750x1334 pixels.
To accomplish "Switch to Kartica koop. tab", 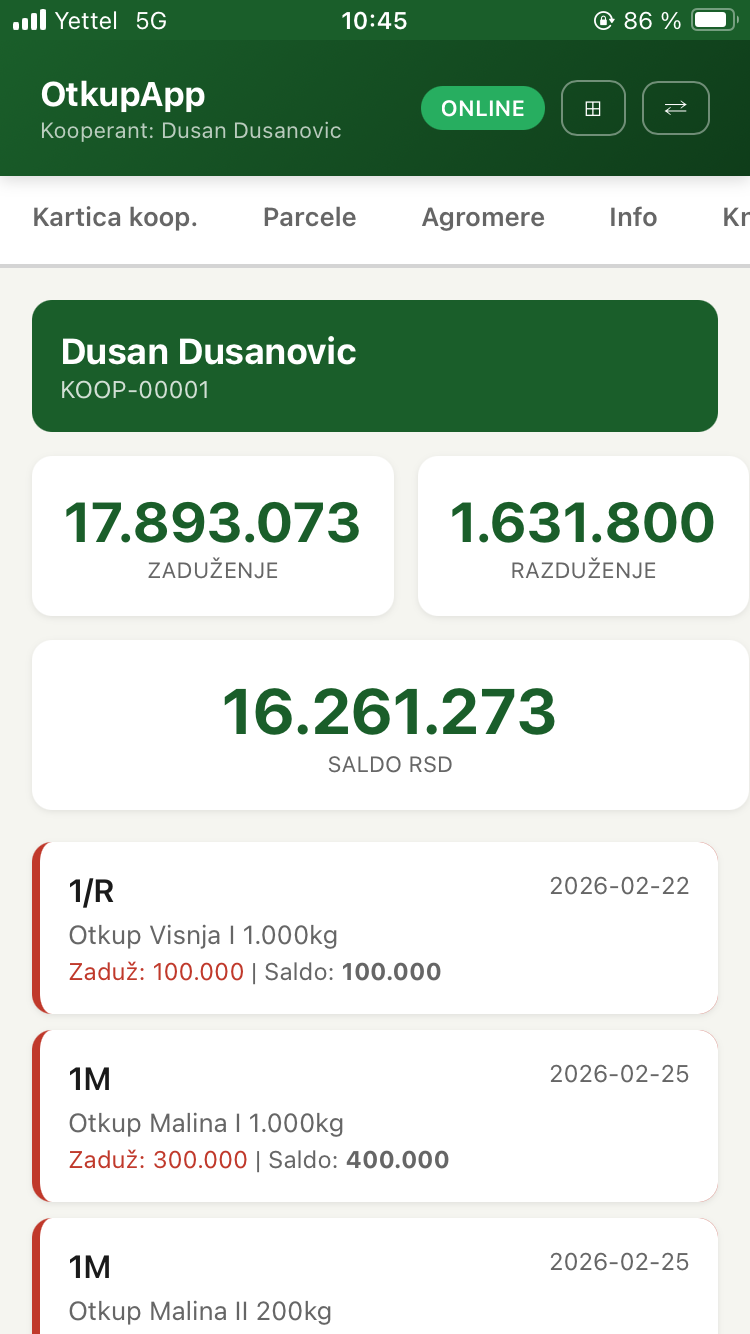I will pos(114,217).
